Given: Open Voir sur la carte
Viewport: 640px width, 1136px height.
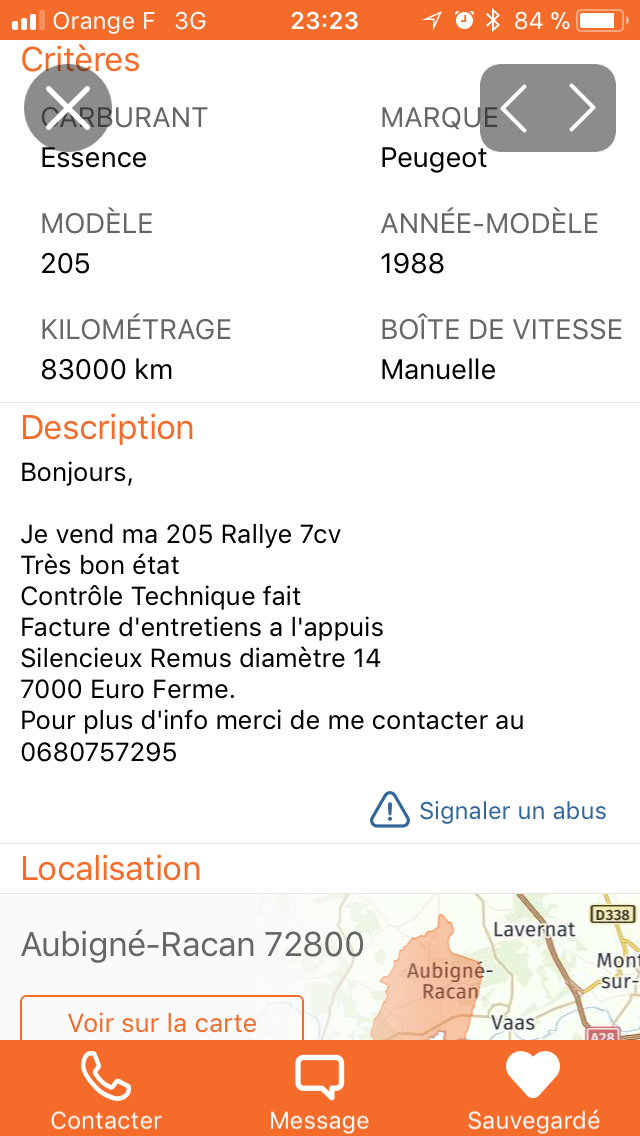Looking at the screenshot, I should [x=162, y=1022].
